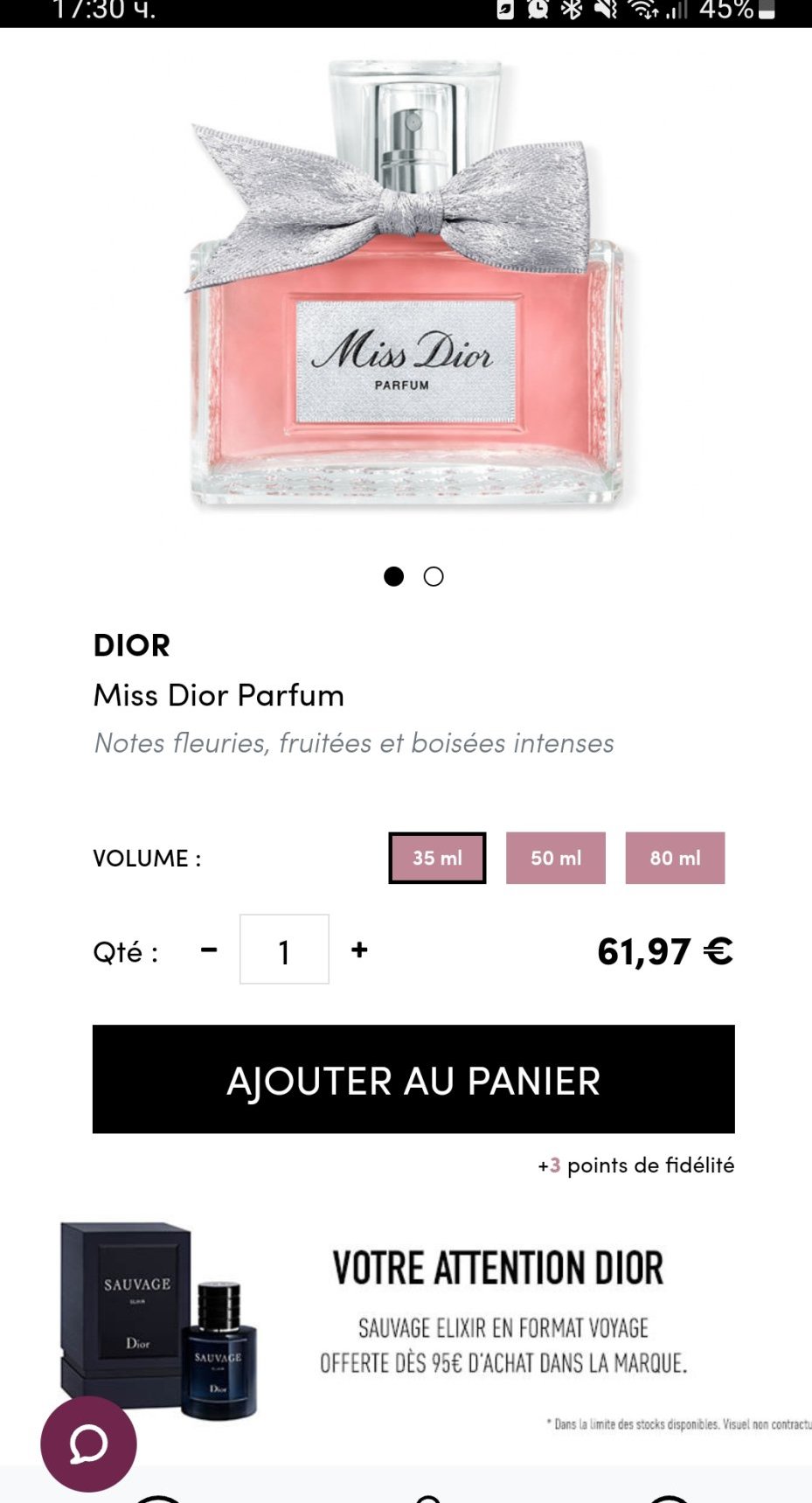Decrease quantity with the minus button
Image resolution: width=812 pixels, height=1503 pixels.
coord(209,950)
